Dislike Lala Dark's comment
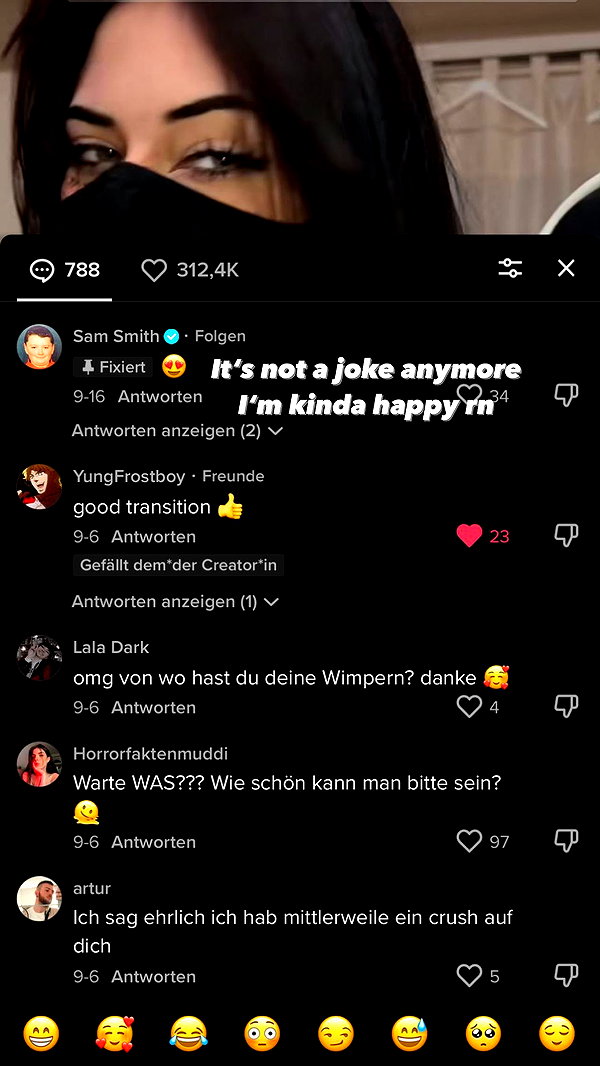The width and height of the screenshot is (600, 1066). pos(566,706)
